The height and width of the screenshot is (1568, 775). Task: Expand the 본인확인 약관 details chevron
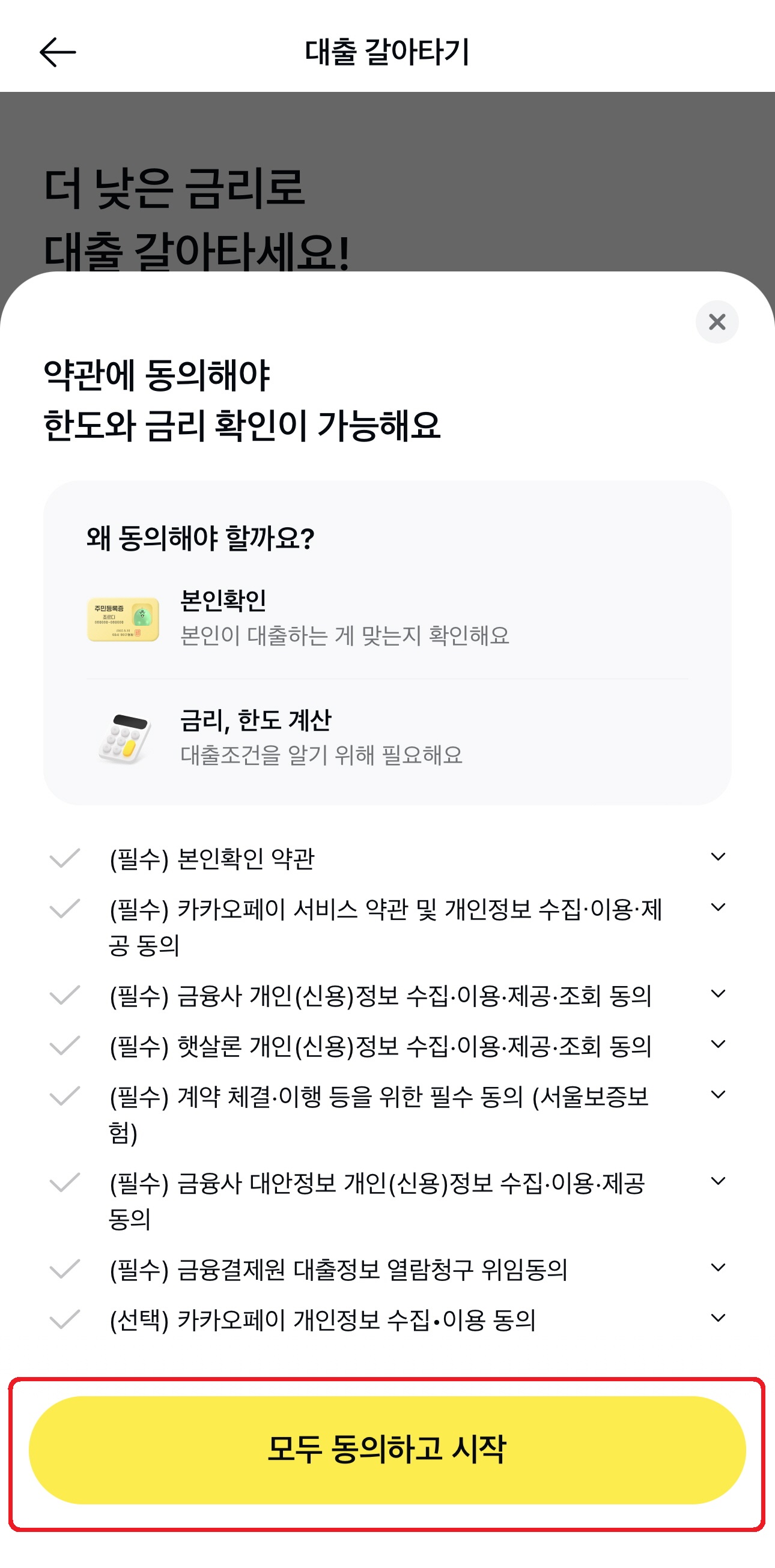click(719, 856)
